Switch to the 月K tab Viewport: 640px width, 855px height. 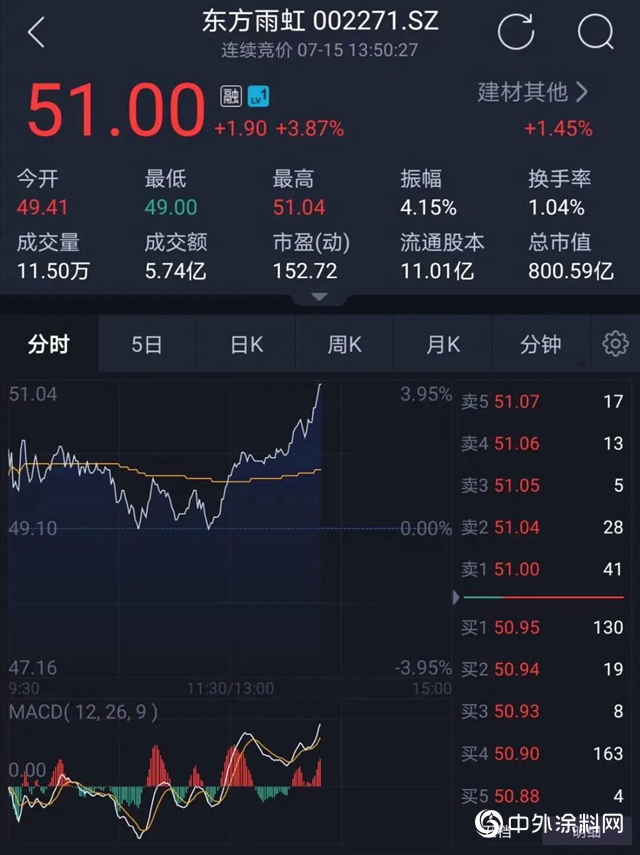(x=443, y=345)
